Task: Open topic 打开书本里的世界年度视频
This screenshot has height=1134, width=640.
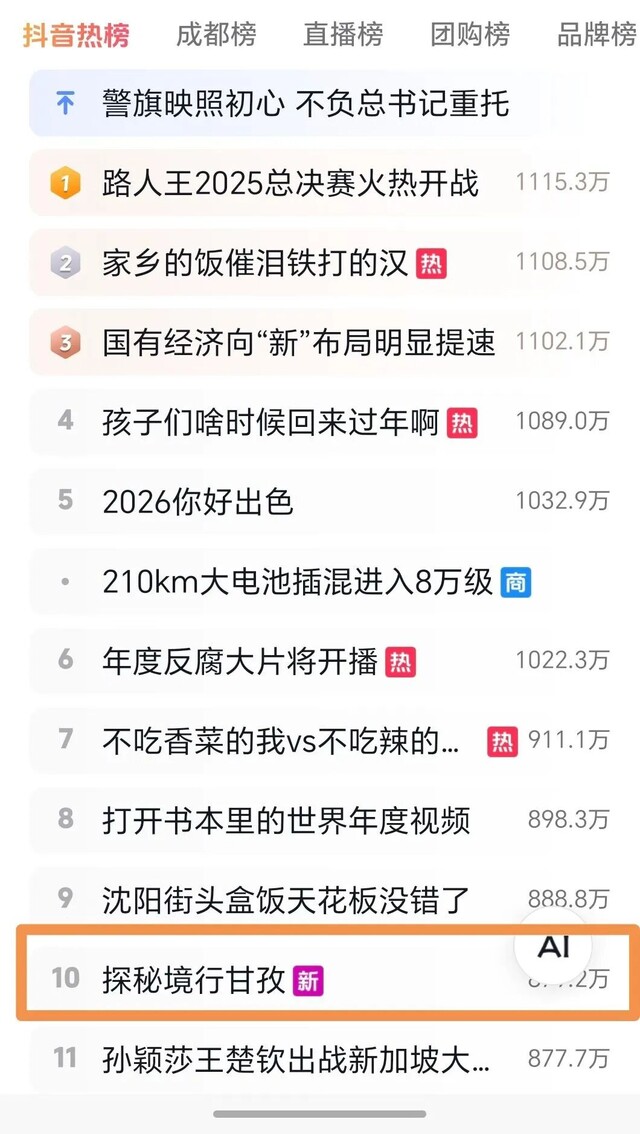Action: [x=286, y=820]
